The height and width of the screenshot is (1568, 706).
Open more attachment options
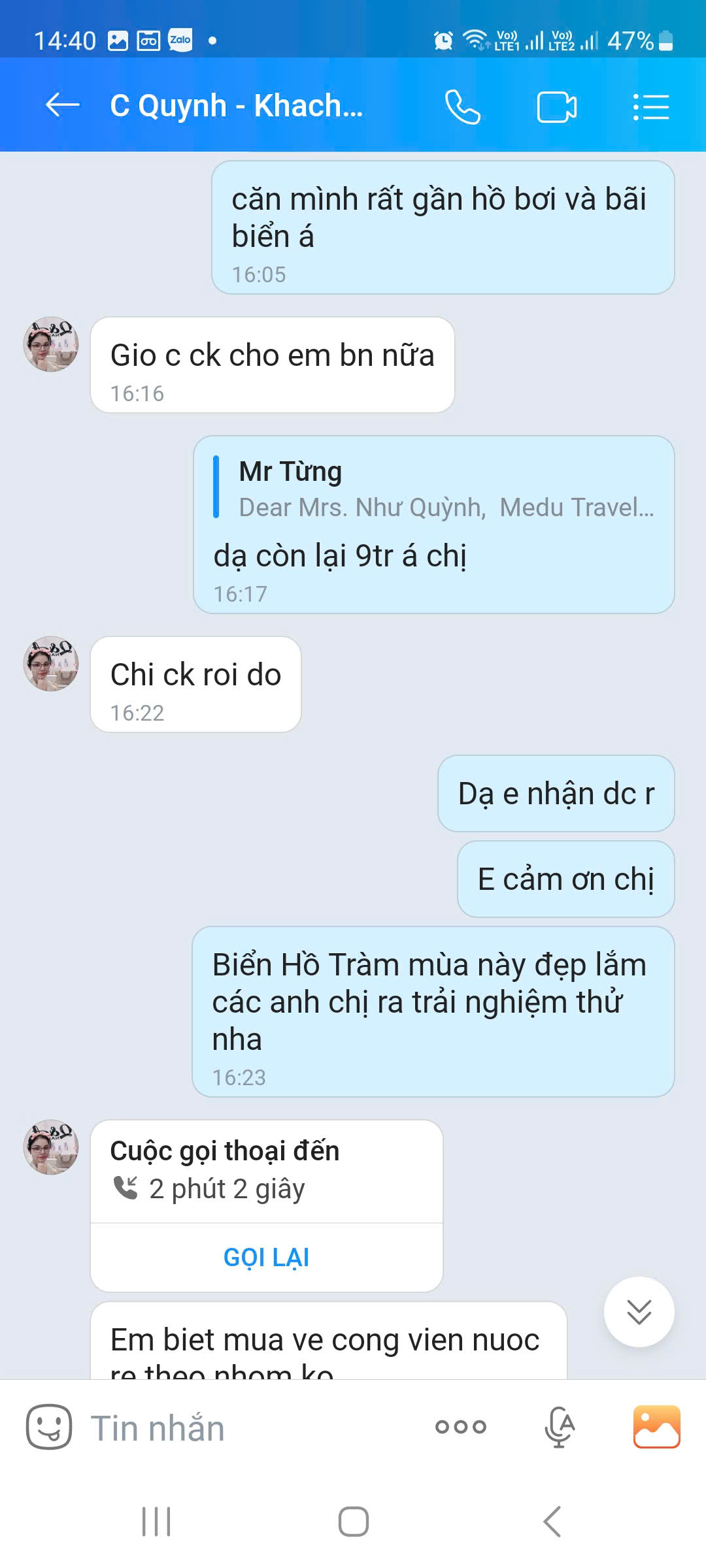pyautogui.click(x=461, y=1427)
